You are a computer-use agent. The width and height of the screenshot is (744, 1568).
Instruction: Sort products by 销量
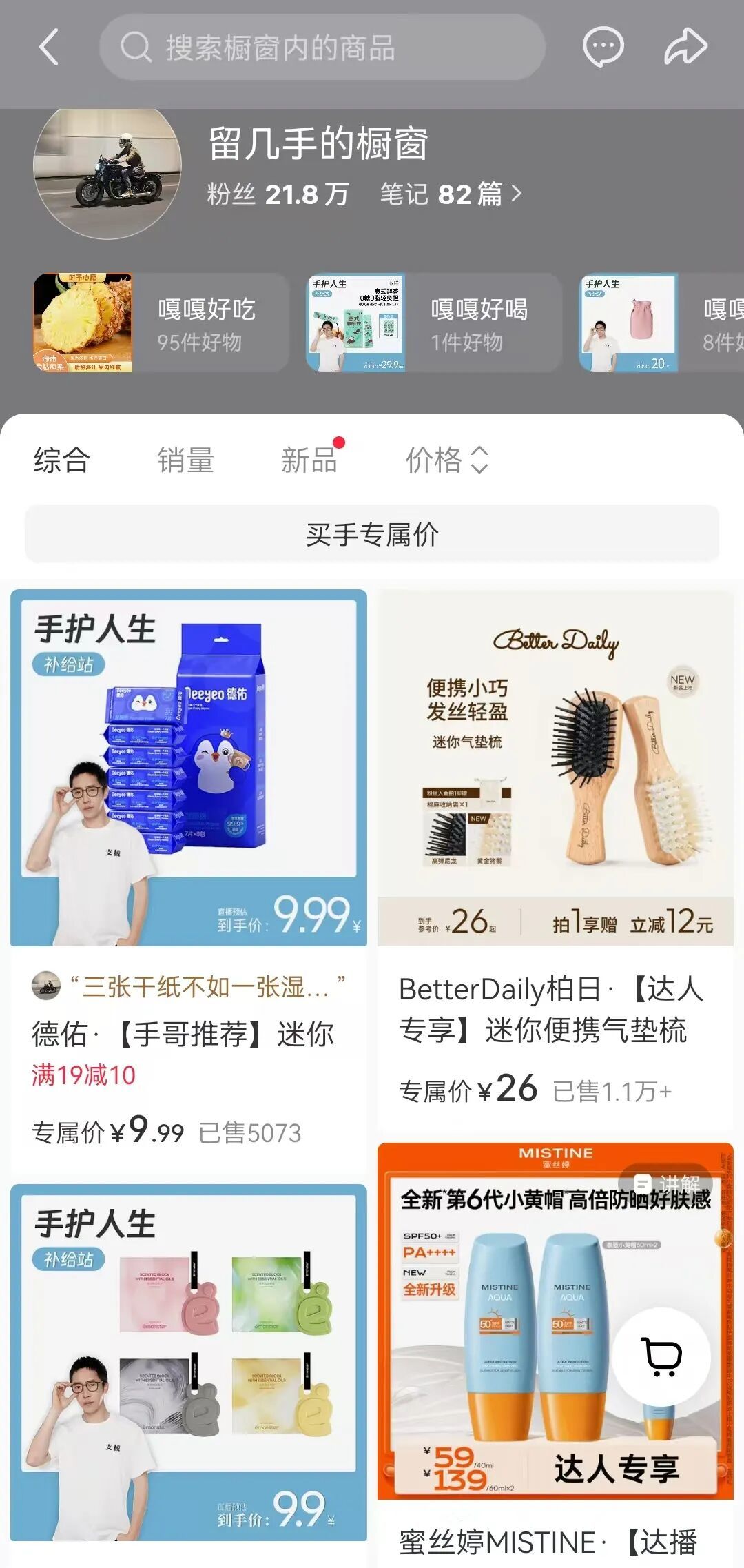pos(185,460)
